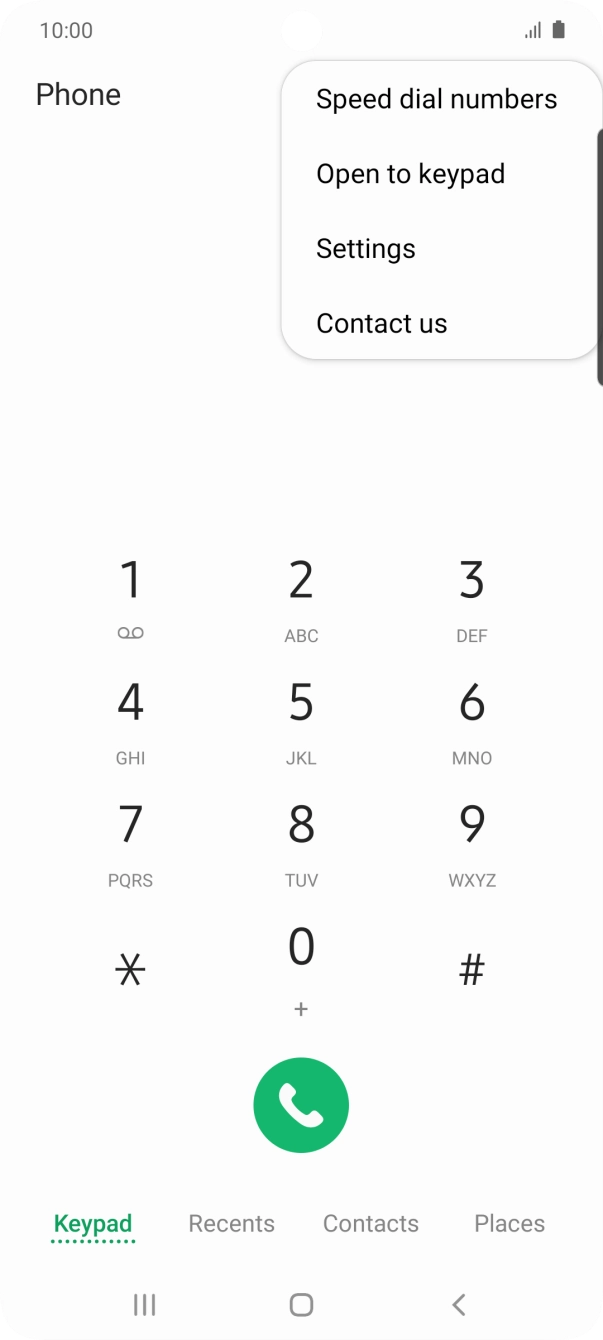Choose Contact us menu item
Screen dimensions: 603x1340
click(381, 323)
